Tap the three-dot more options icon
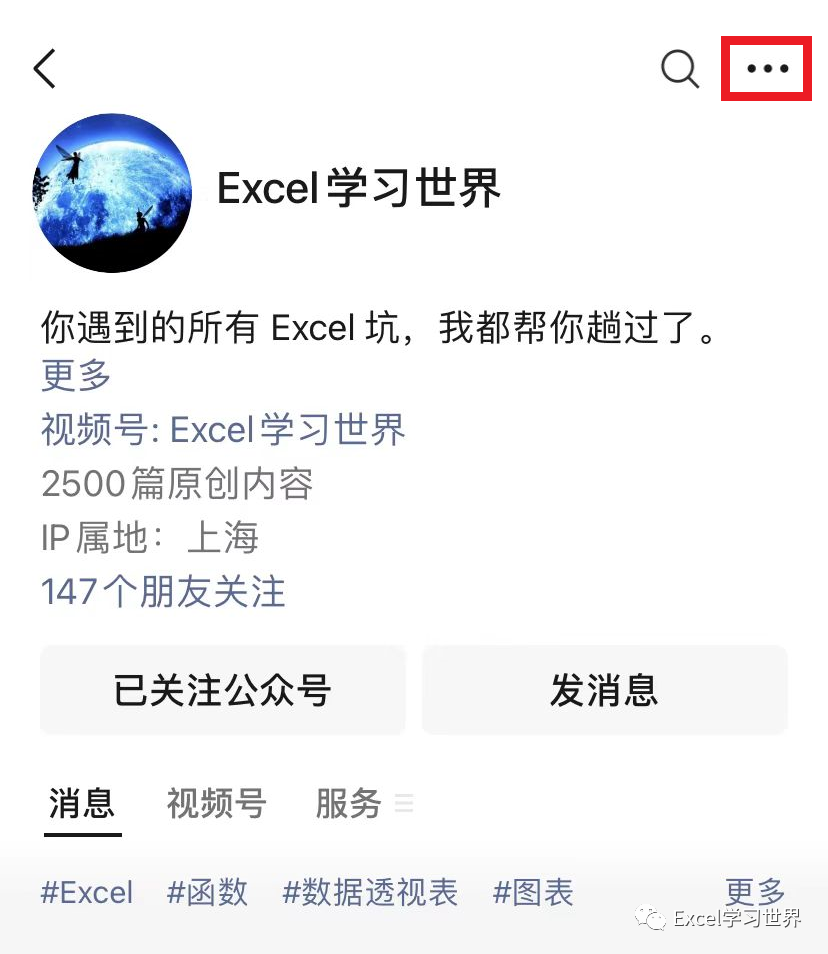828x954 pixels. click(766, 69)
